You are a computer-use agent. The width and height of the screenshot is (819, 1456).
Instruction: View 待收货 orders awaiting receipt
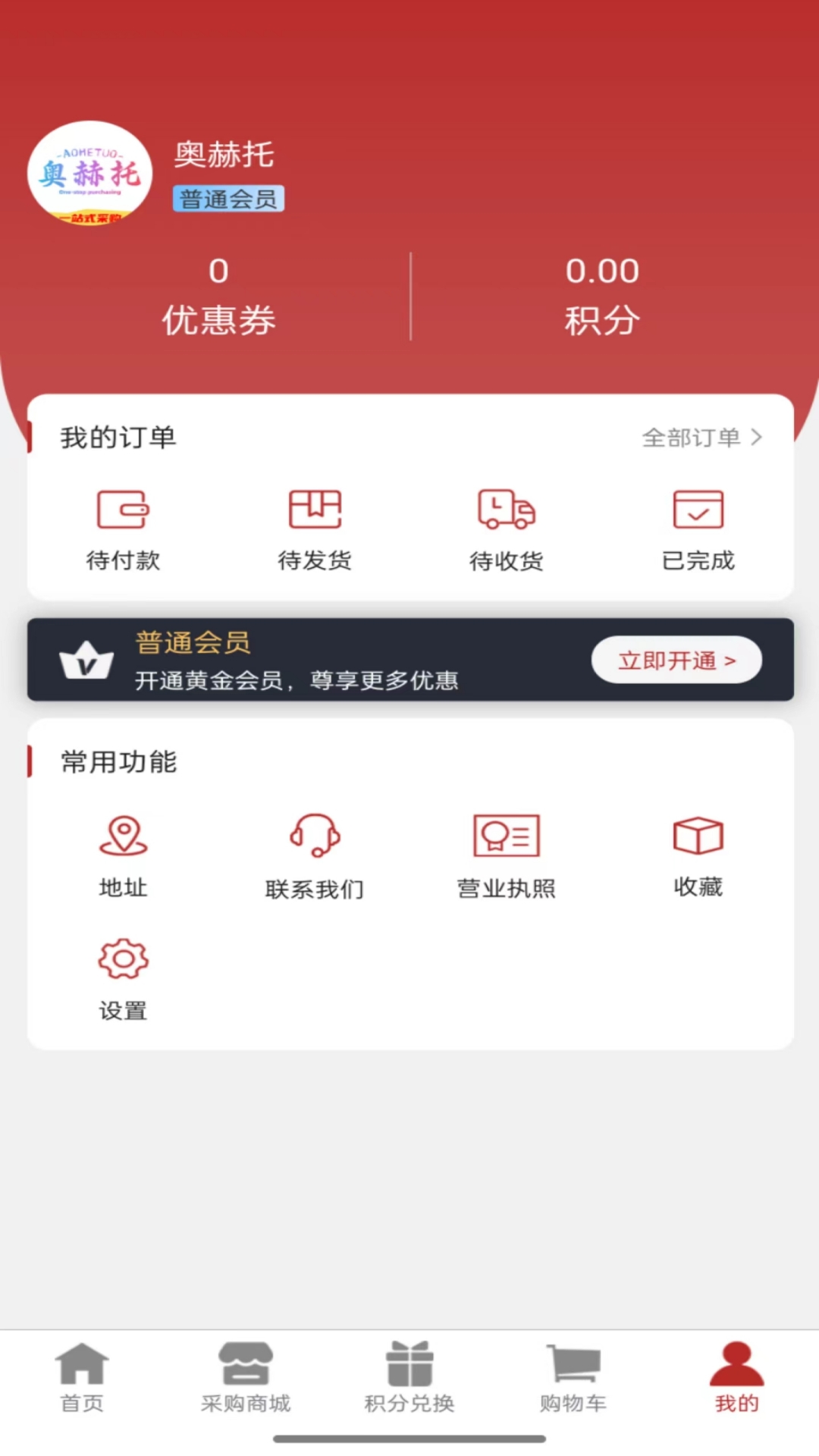[x=506, y=529]
